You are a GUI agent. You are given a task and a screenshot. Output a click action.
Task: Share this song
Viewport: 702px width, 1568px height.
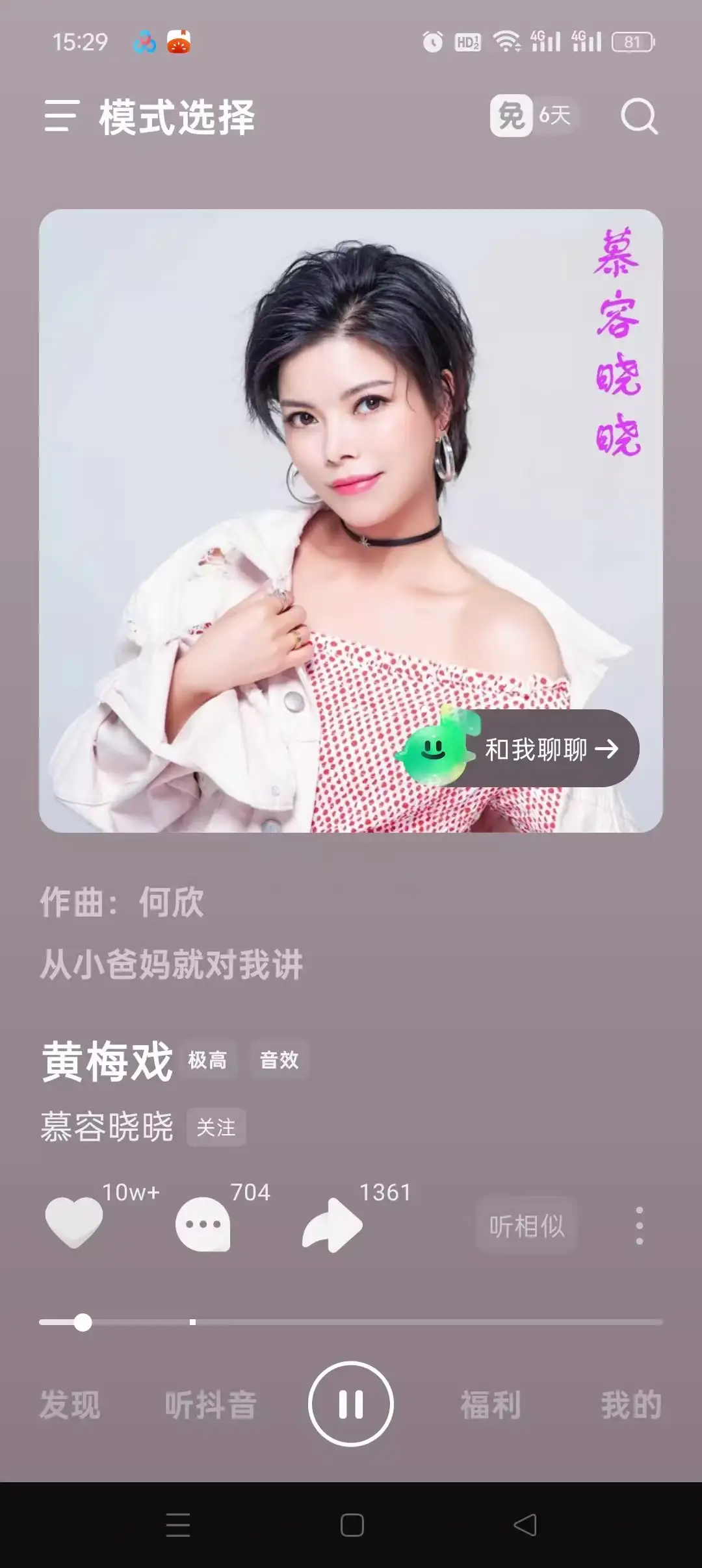(x=331, y=1224)
